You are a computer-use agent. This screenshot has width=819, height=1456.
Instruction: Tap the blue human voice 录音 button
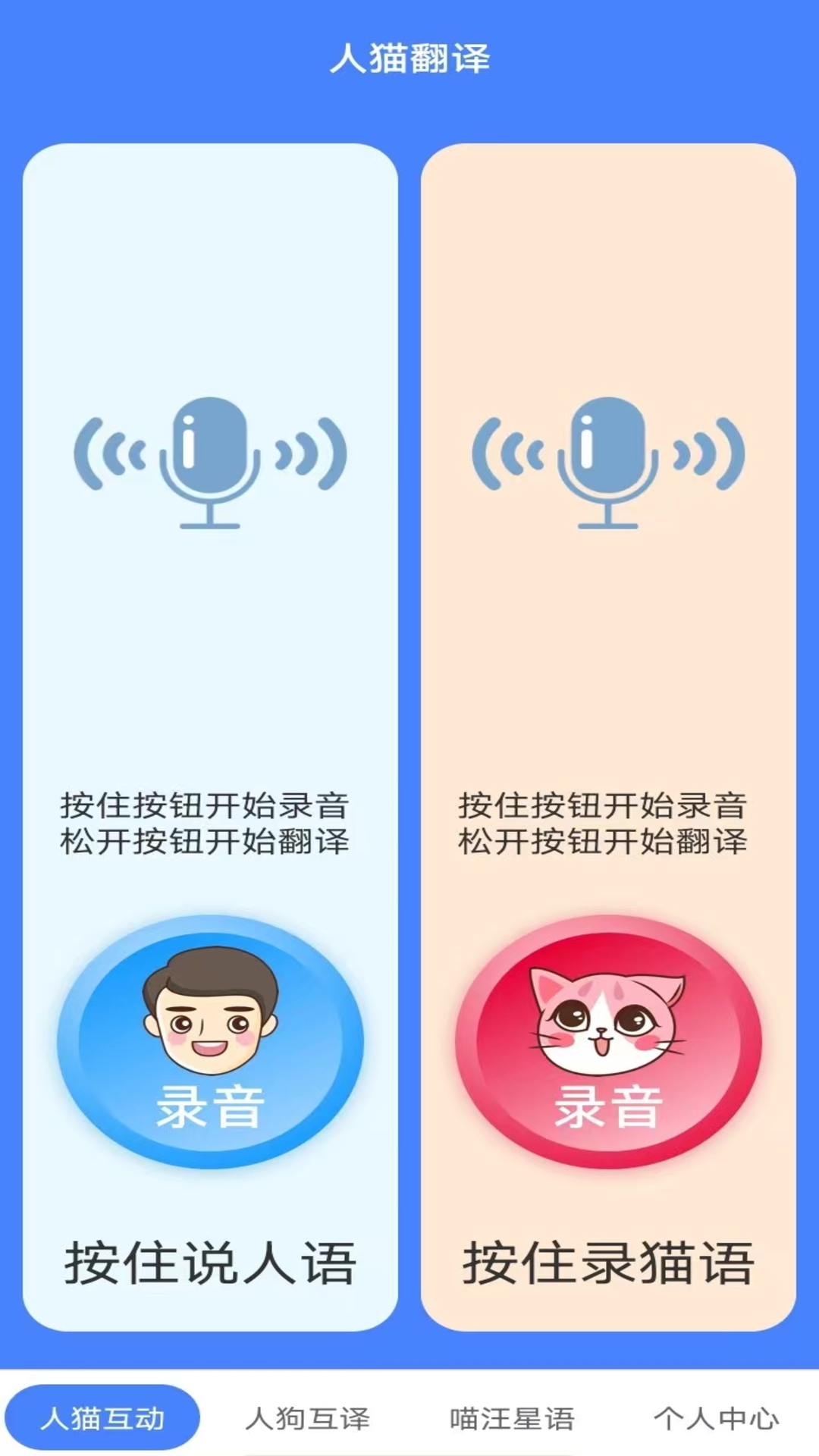tap(210, 1041)
